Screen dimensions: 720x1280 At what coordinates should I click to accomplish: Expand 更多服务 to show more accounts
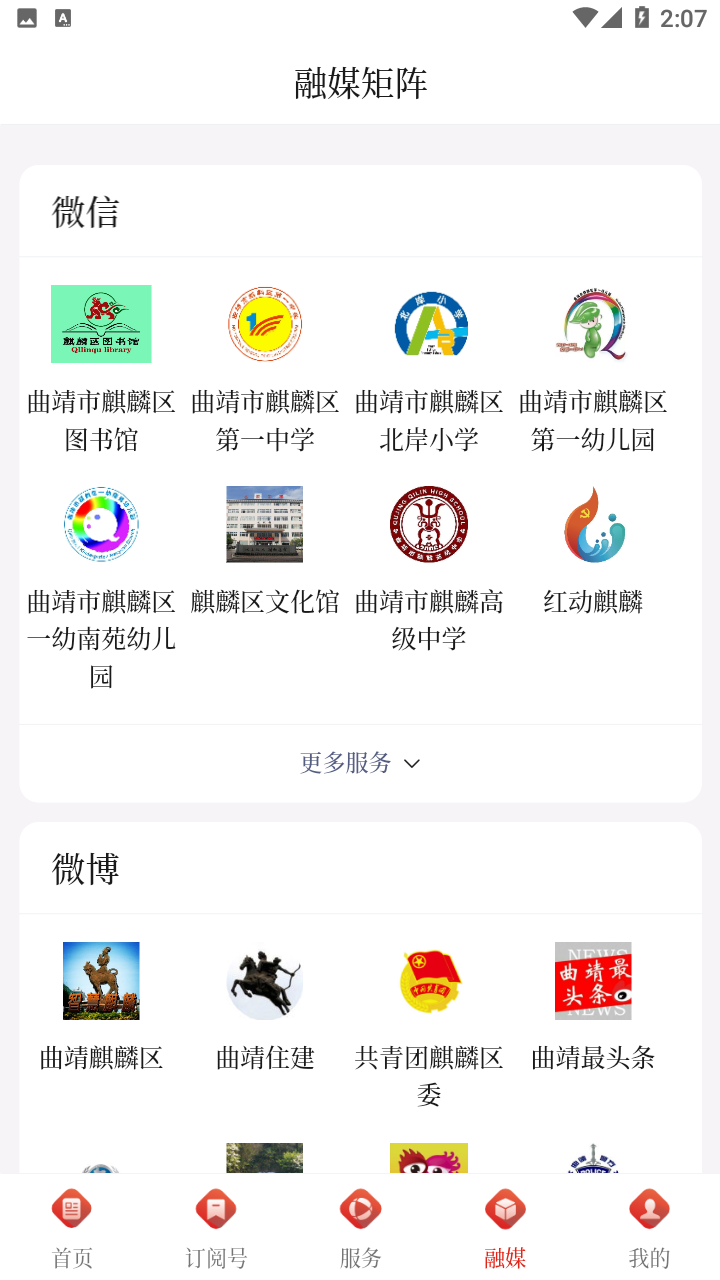(x=345, y=763)
